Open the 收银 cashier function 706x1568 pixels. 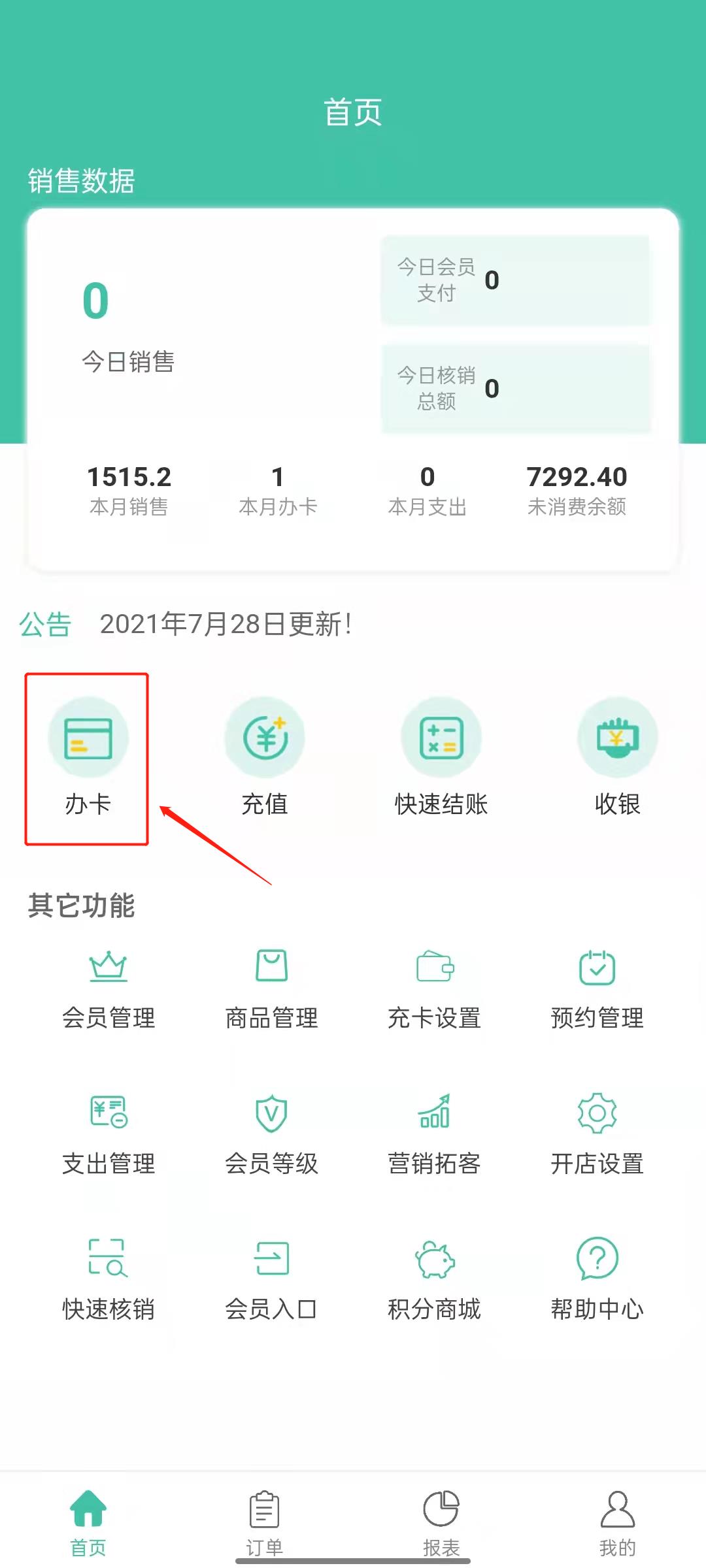tap(617, 758)
